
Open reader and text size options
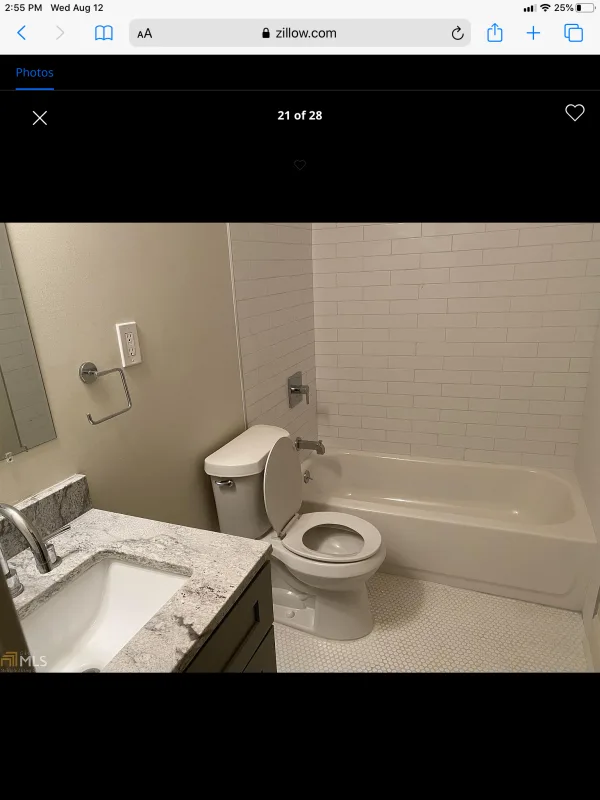(x=145, y=33)
